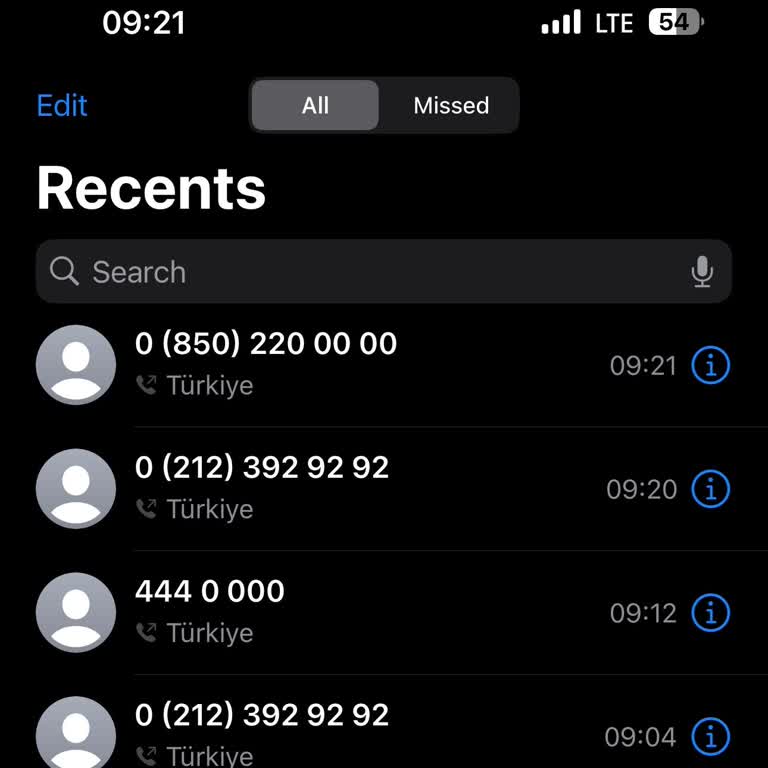Redial 0 (212) 392 92 92 from 09:20
This screenshot has width=768, height=768.
pos(300,488)
